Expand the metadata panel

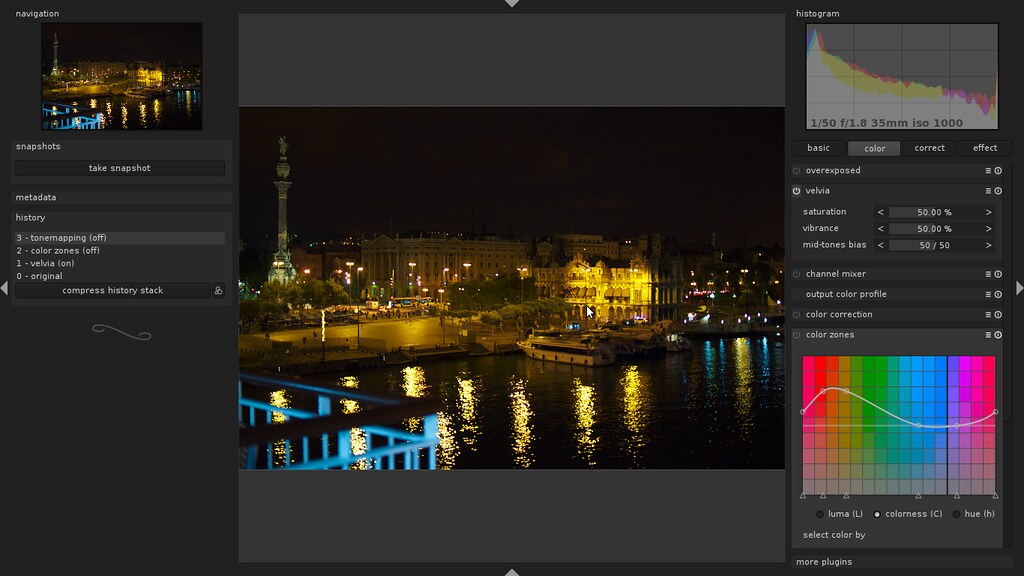pos(35,197)
